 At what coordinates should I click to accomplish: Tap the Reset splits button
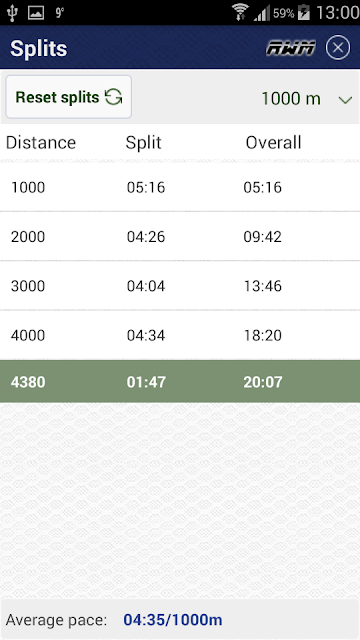point(69,97)
